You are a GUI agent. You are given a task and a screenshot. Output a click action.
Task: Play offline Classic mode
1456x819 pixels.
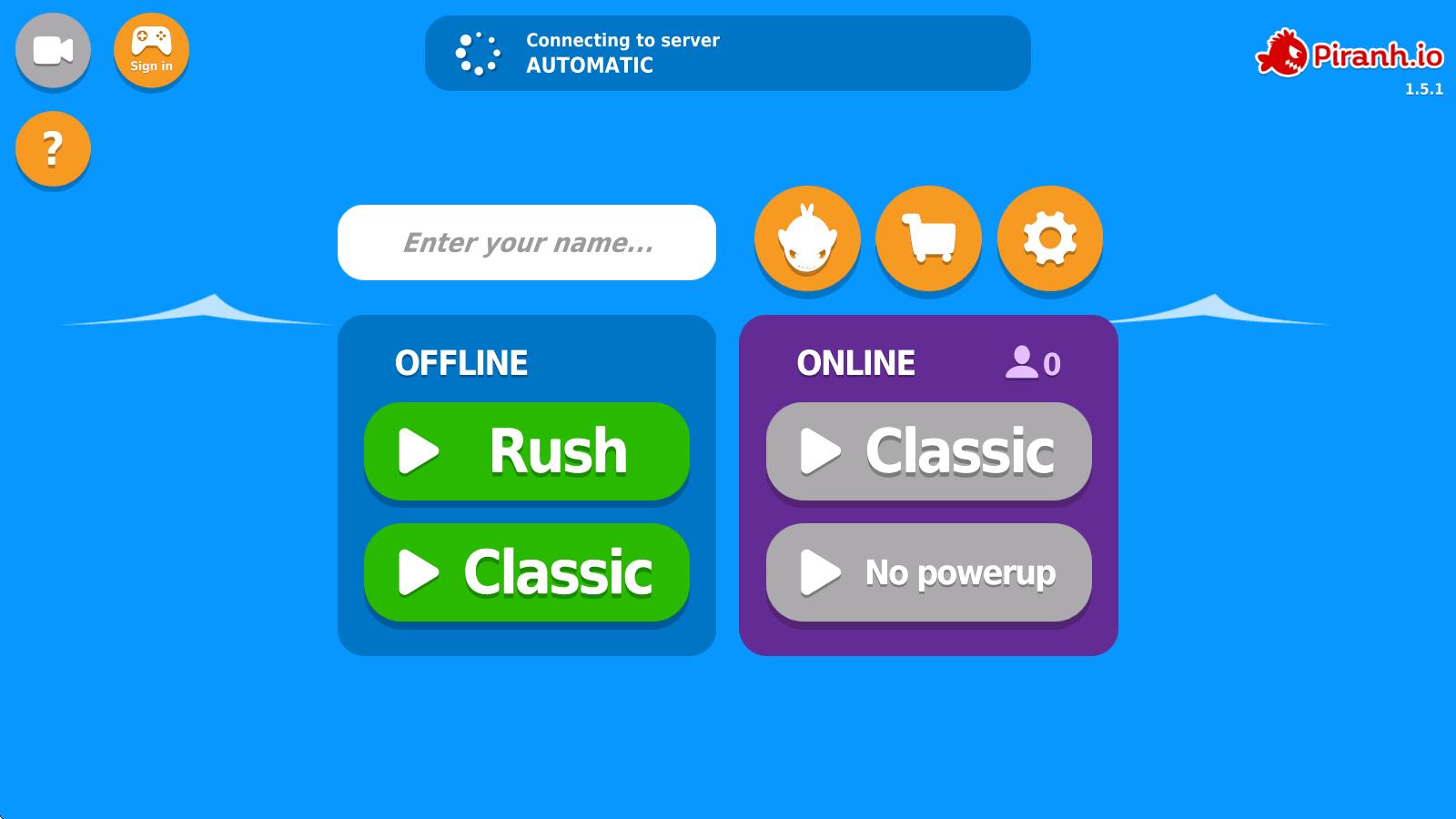526,572
